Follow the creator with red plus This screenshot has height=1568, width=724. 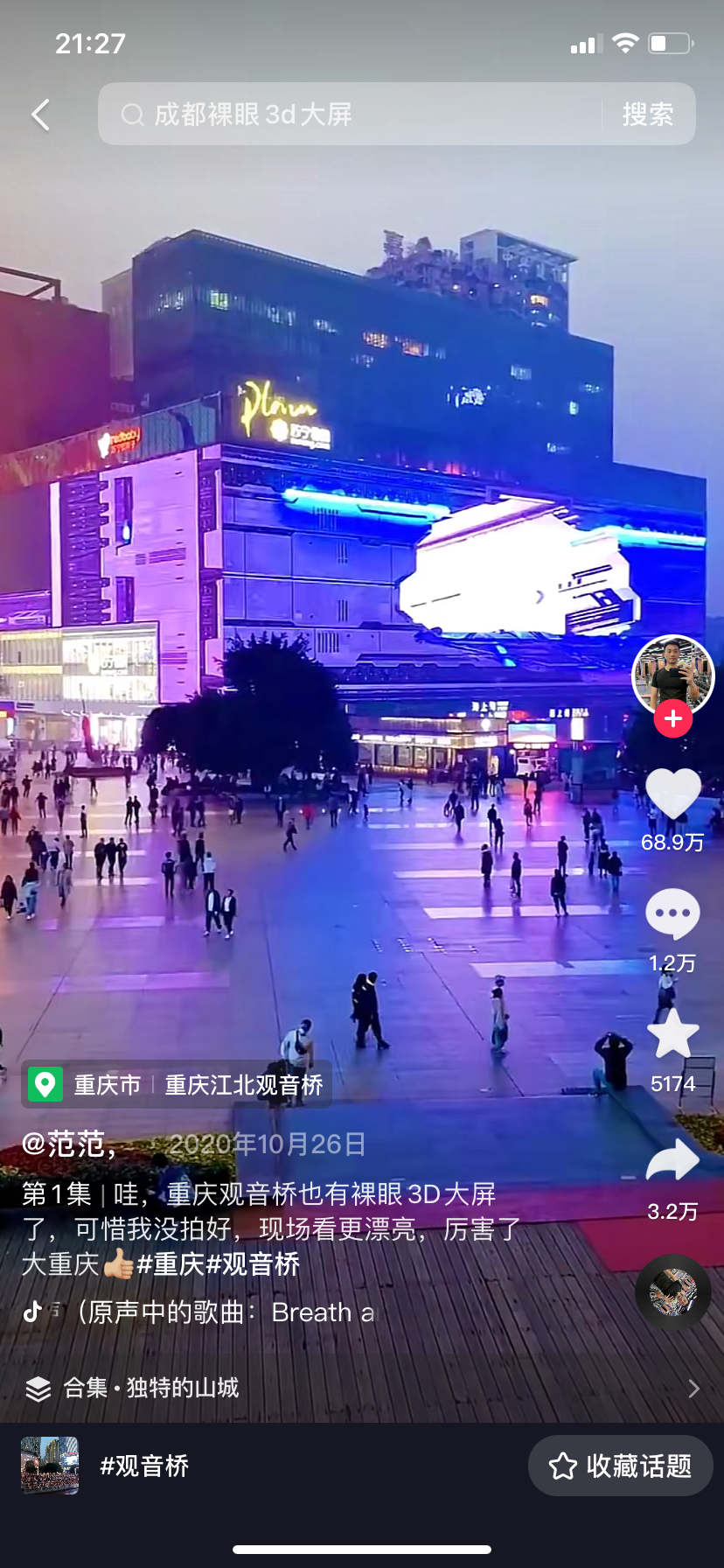tap(672, 719)
